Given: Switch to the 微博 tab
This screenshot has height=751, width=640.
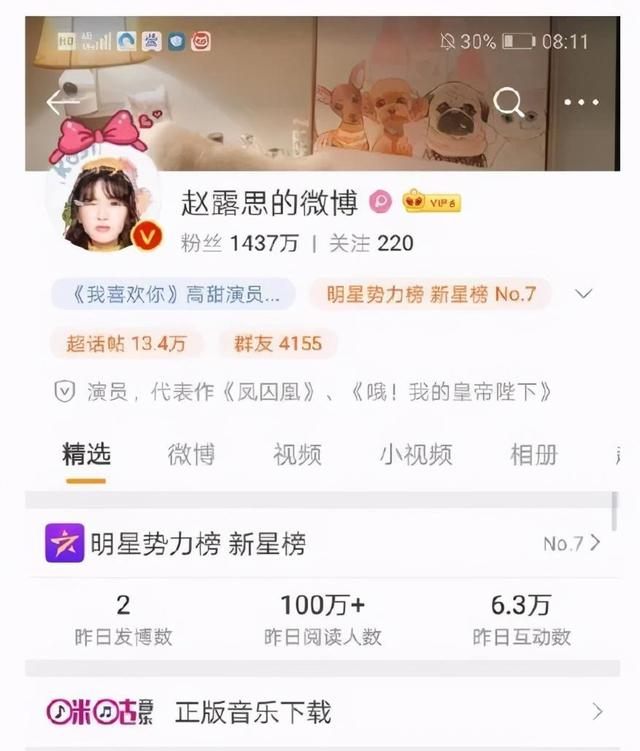Looking at the screenshot, I should pos(190,455).
